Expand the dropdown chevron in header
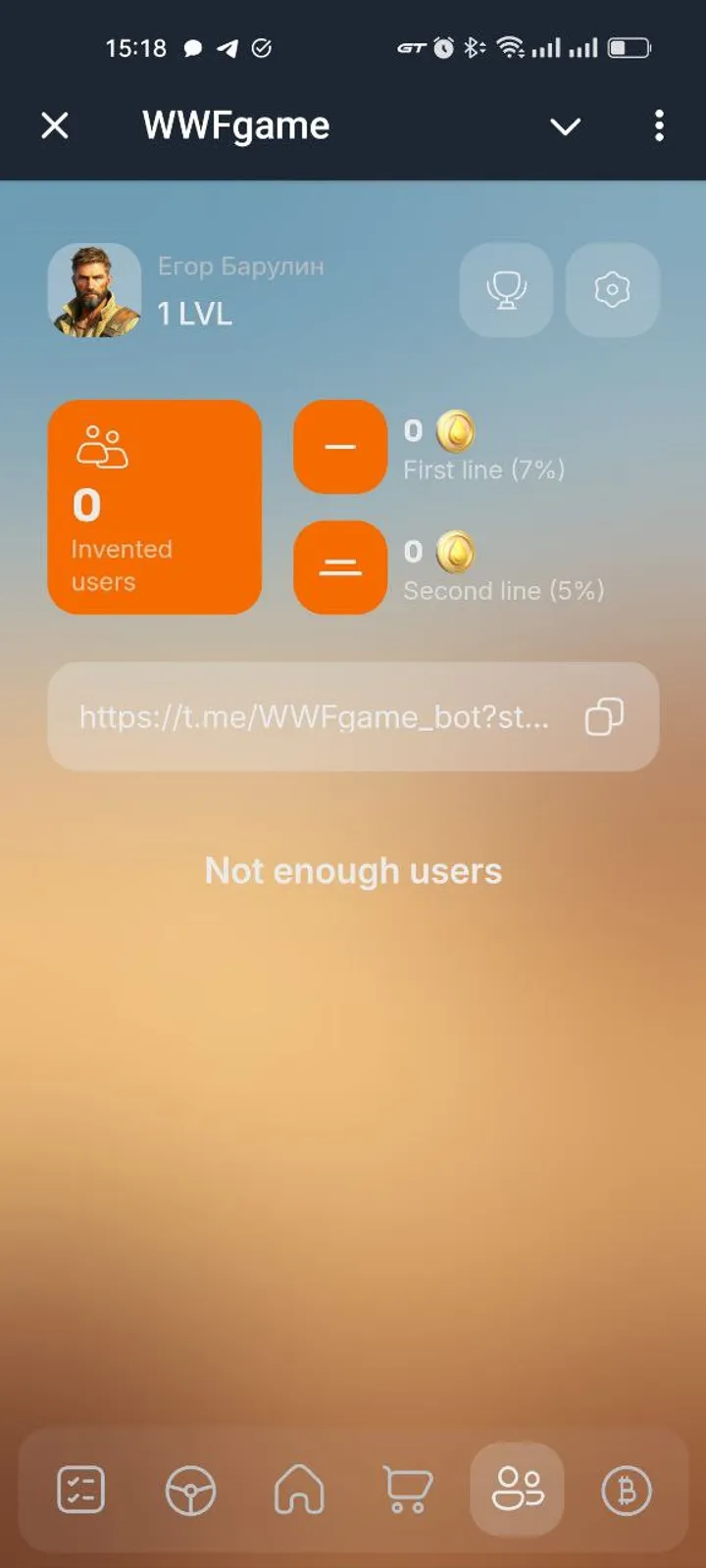Image resolution: width=706 pixels, height=1568 pixels. (x=565, y=126)
